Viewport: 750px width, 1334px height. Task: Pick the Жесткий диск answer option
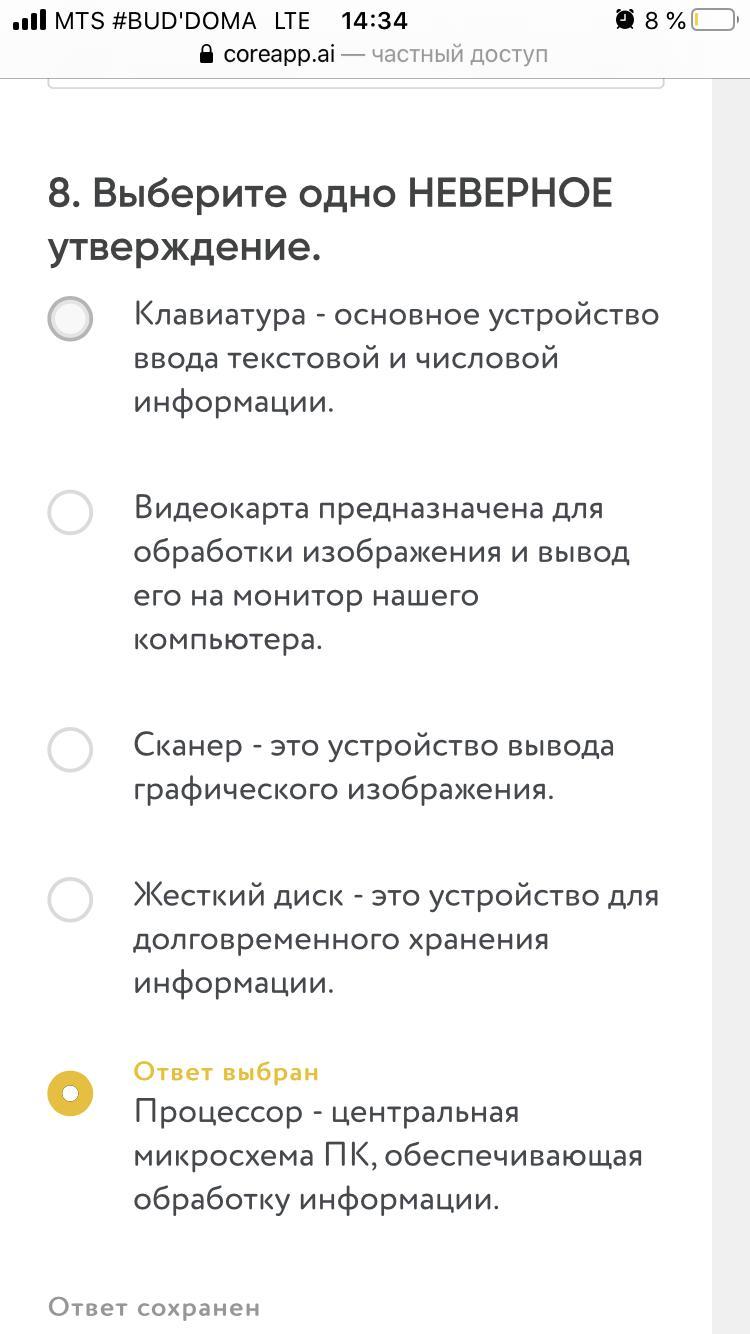pos(70,900)
